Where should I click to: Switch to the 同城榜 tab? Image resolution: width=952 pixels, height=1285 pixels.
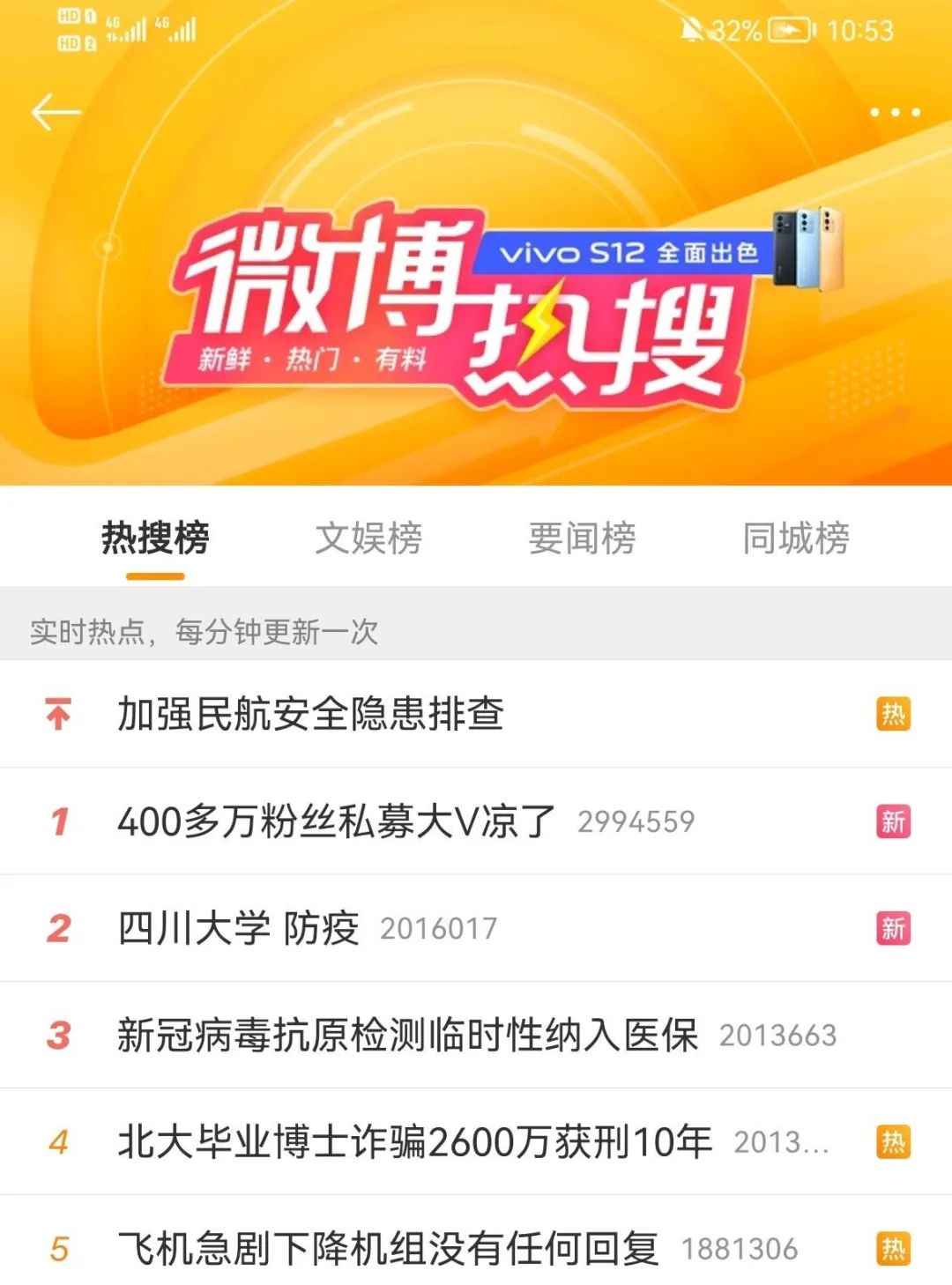click(795, 538)
